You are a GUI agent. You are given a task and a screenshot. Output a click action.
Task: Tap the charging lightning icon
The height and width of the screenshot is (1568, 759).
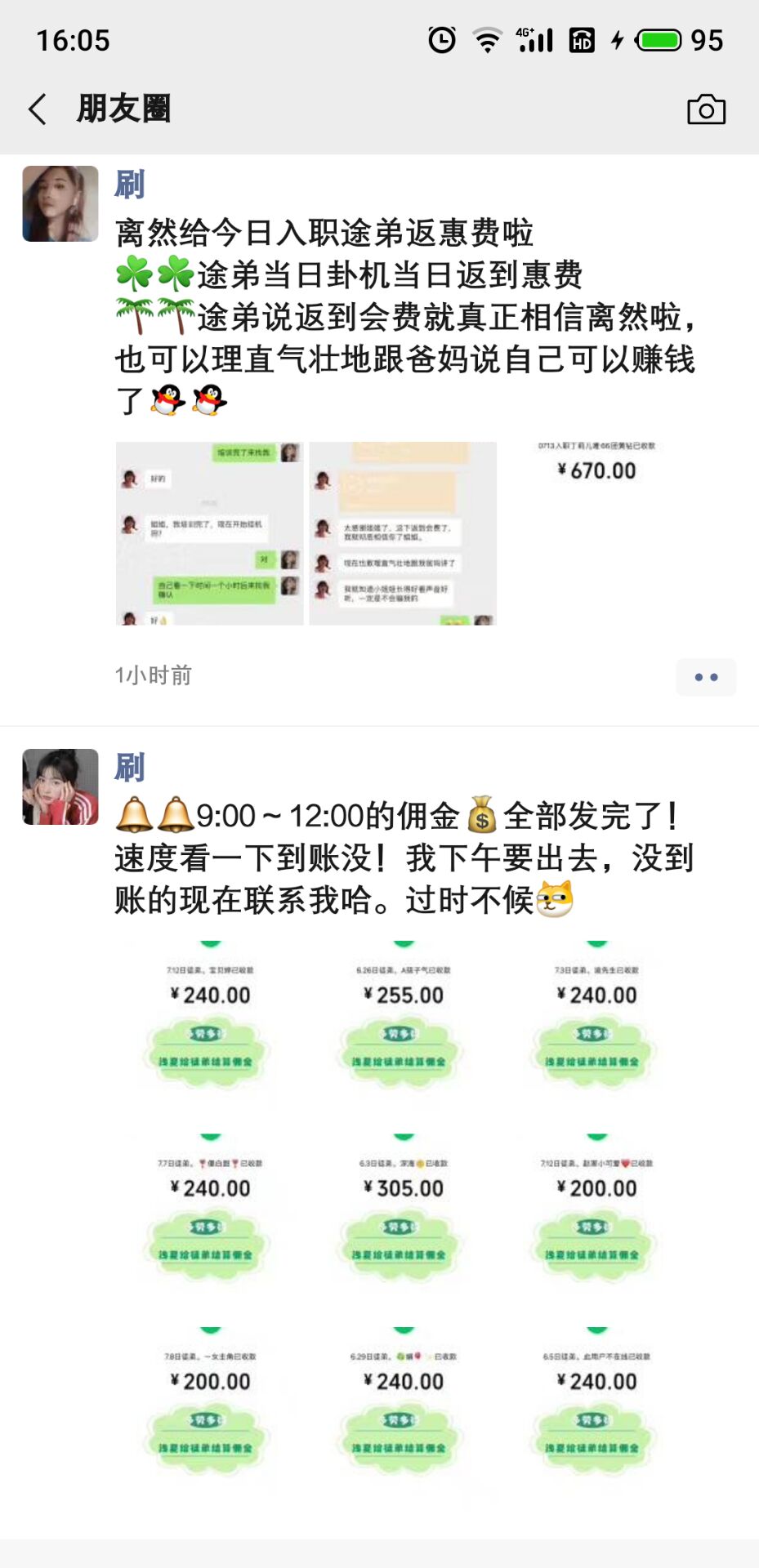point(617,39)
